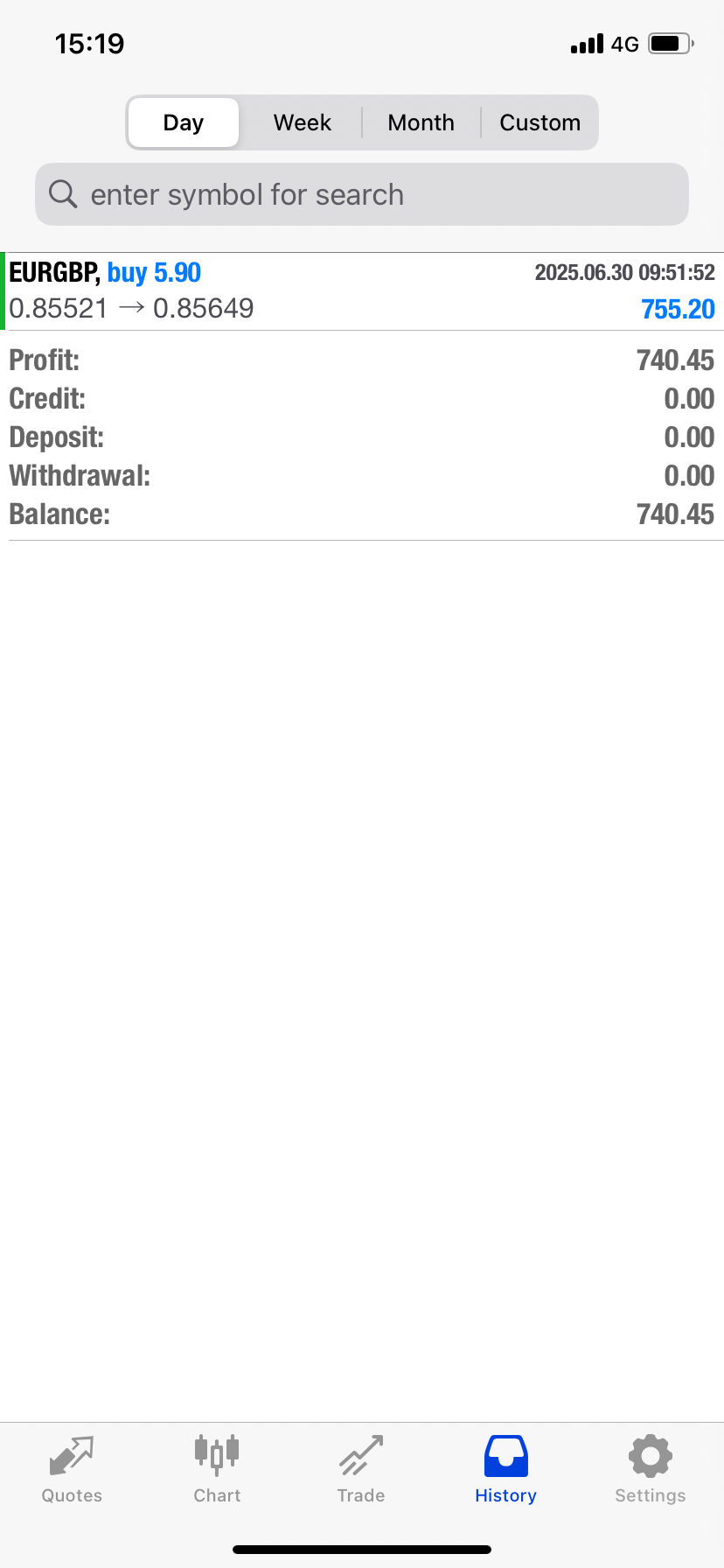This screenshot has width=724, height=1568.
Task: Open the Chart tab
Action: (x=217, y=1470)
